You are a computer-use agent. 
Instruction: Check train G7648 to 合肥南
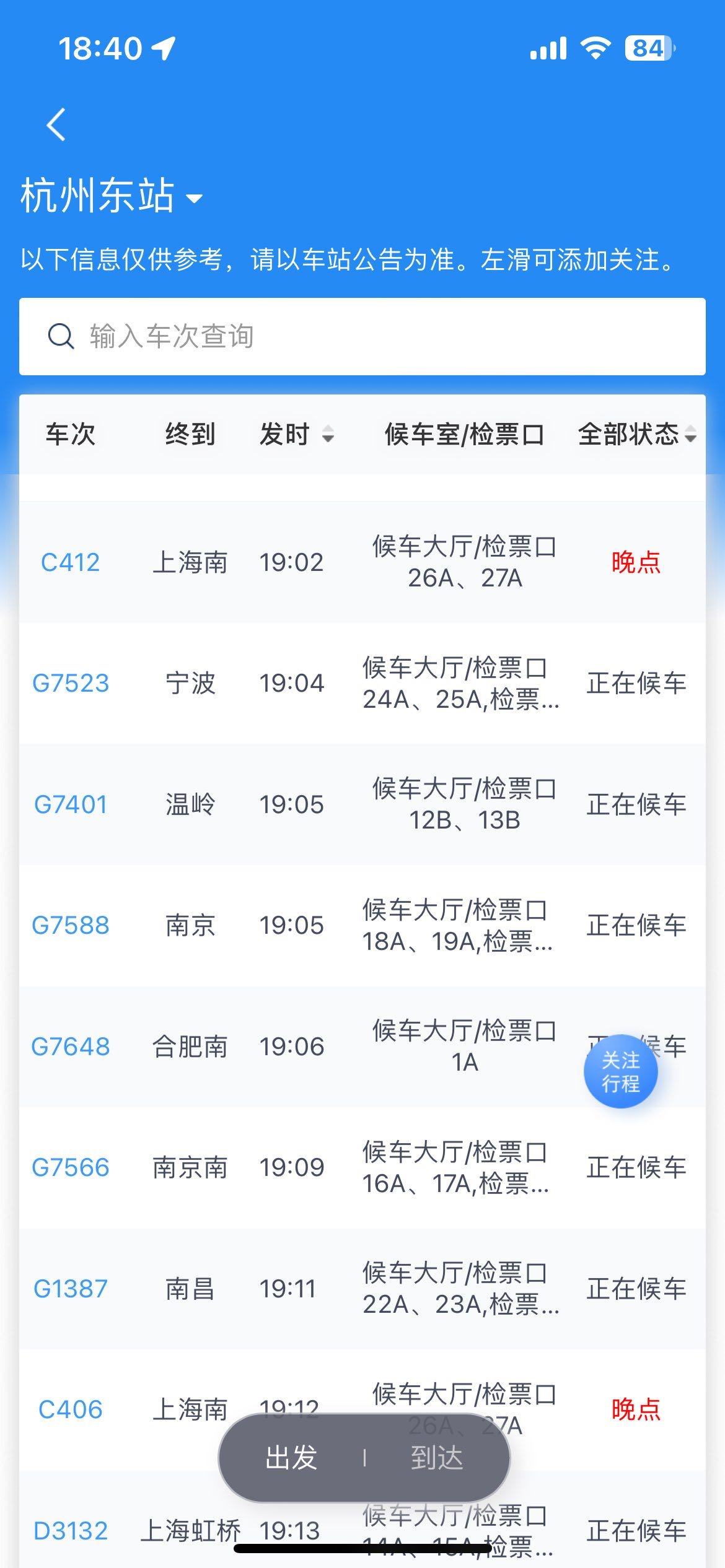point(70,1047)
